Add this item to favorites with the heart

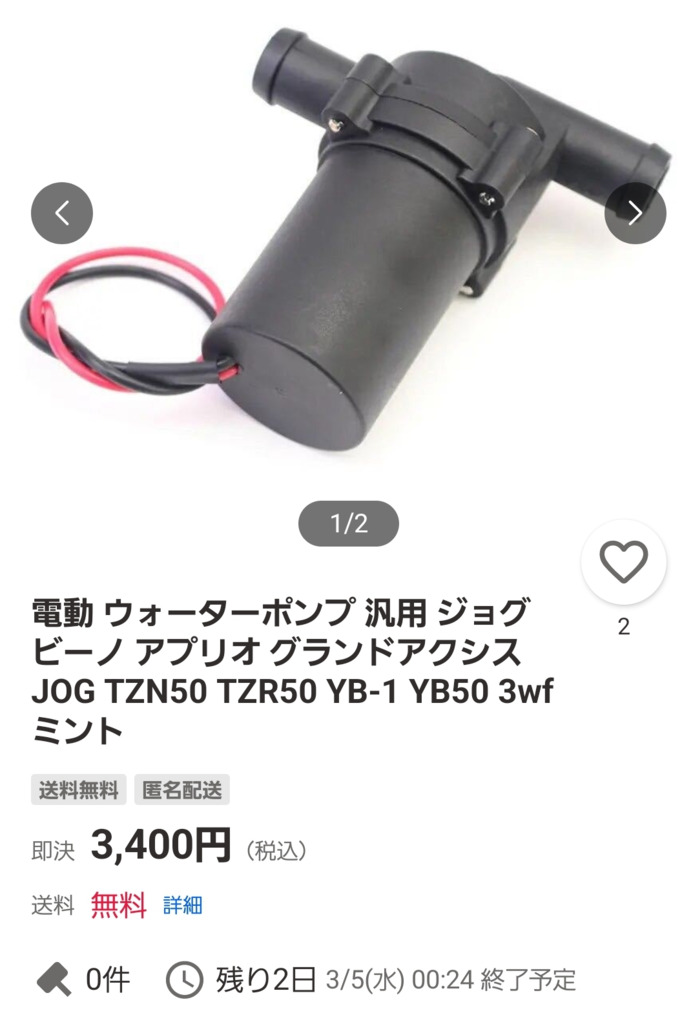[x=624, y=564]
